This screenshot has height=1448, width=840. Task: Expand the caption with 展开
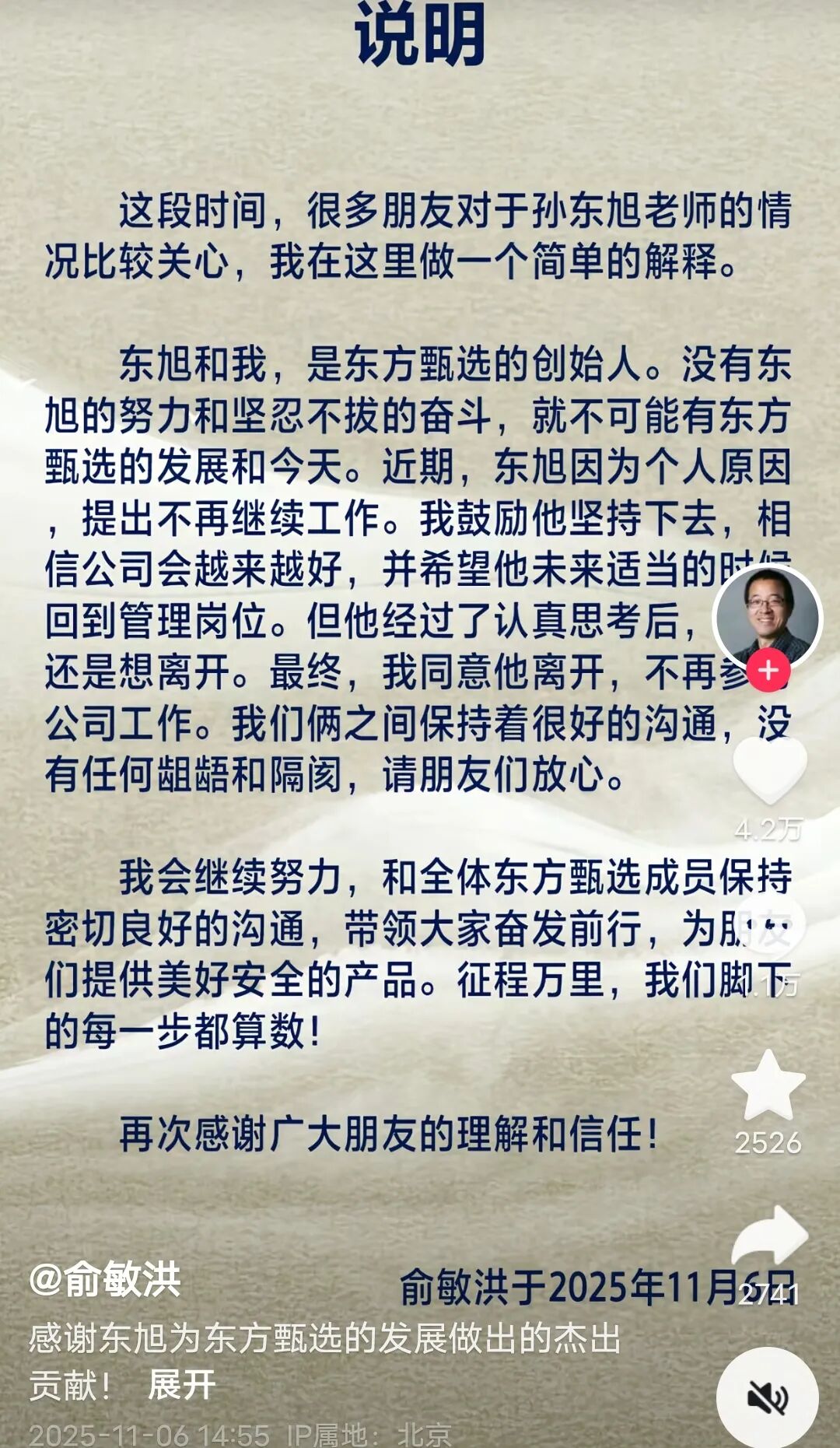181,1385
